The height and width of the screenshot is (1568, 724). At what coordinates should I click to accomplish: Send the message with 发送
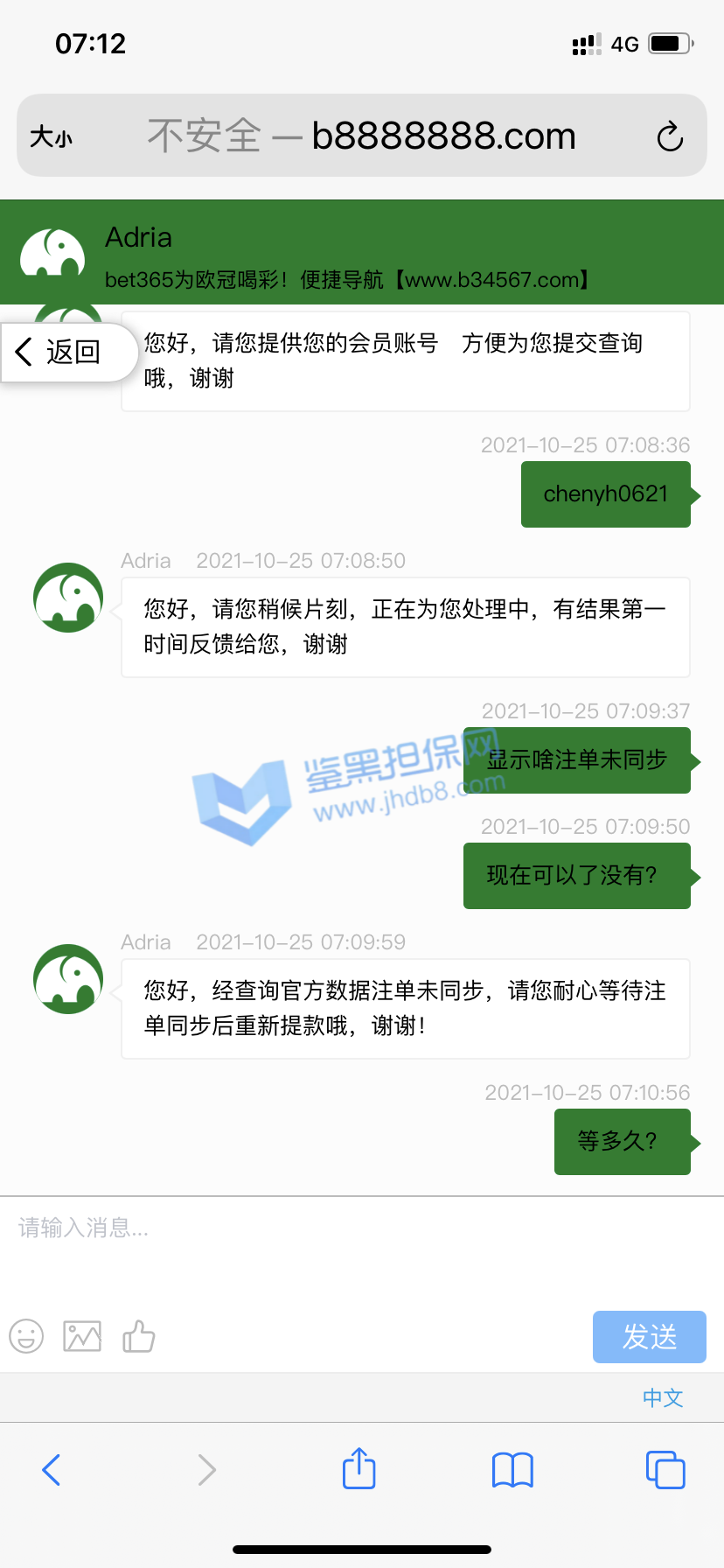point(649,1336)
